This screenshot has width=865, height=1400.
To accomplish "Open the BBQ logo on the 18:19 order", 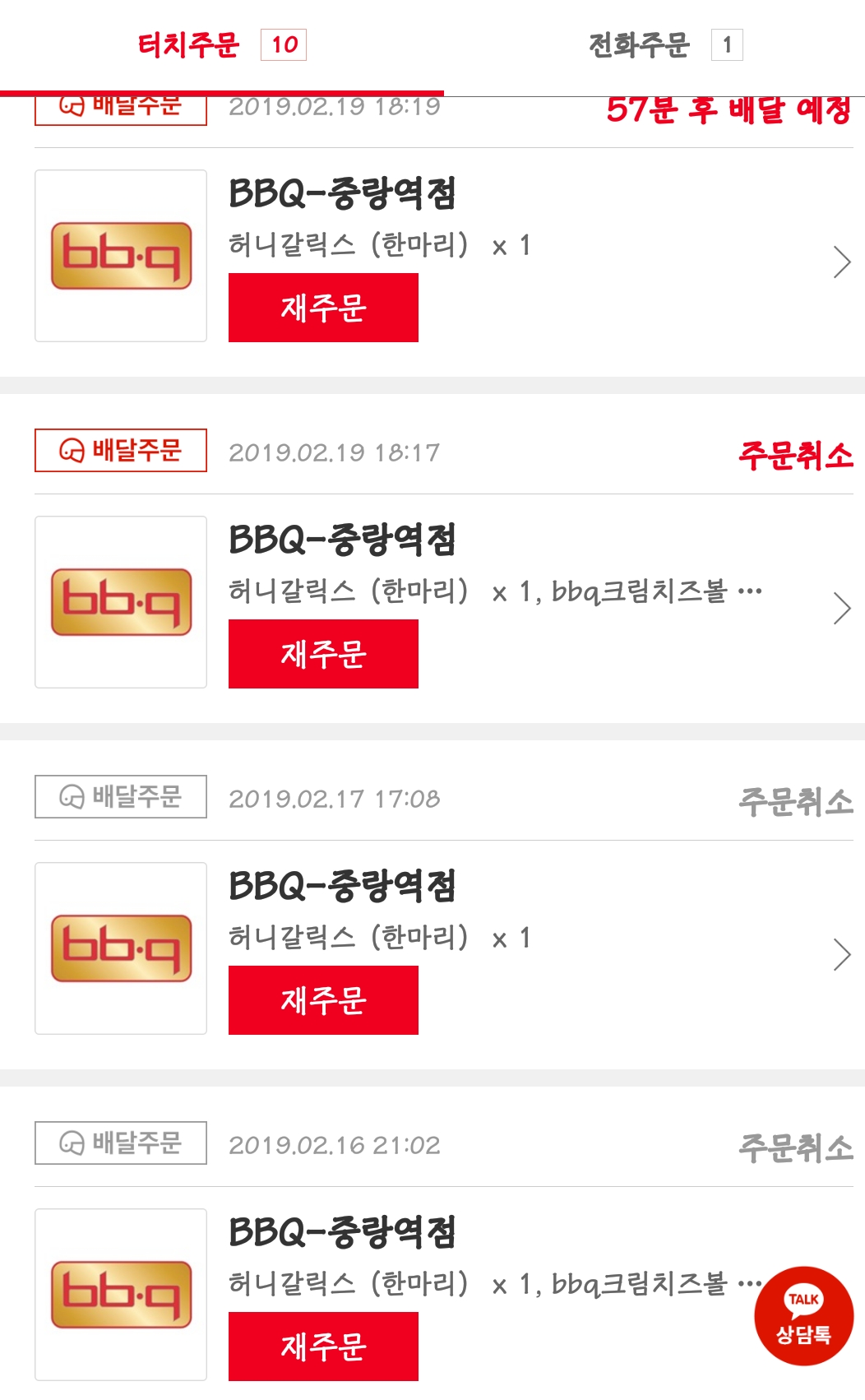I will pos(121,256).
